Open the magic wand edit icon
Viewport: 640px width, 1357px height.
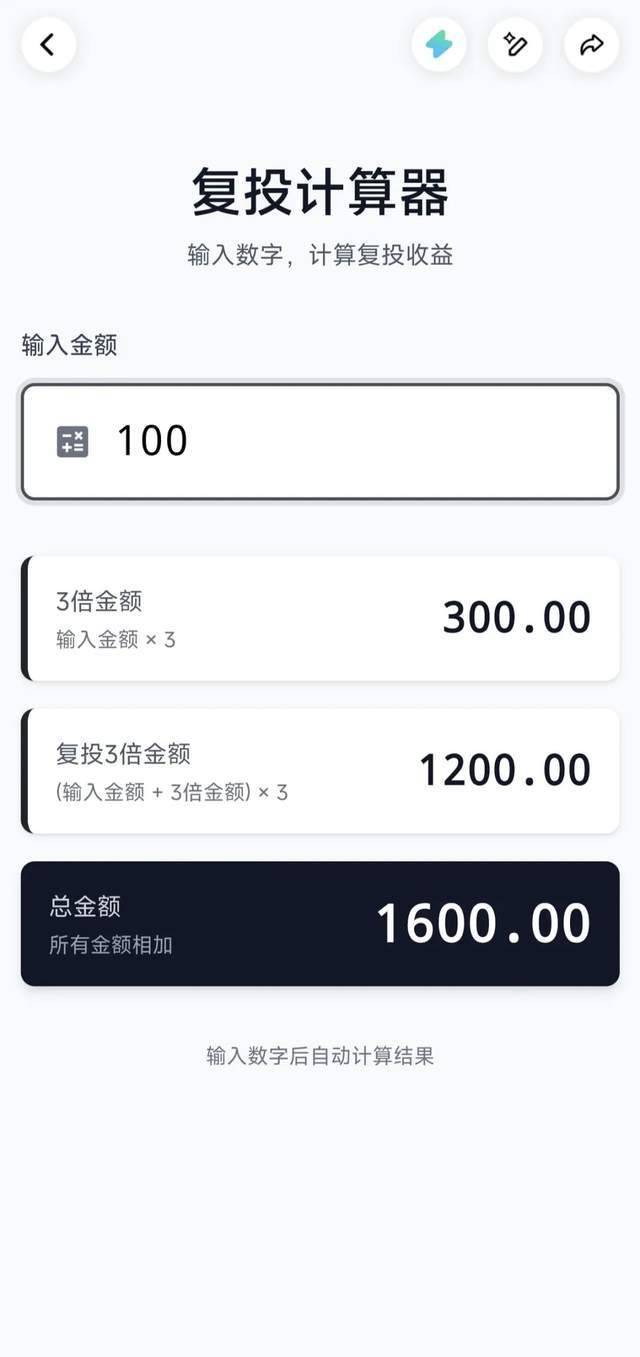[515, 45]
